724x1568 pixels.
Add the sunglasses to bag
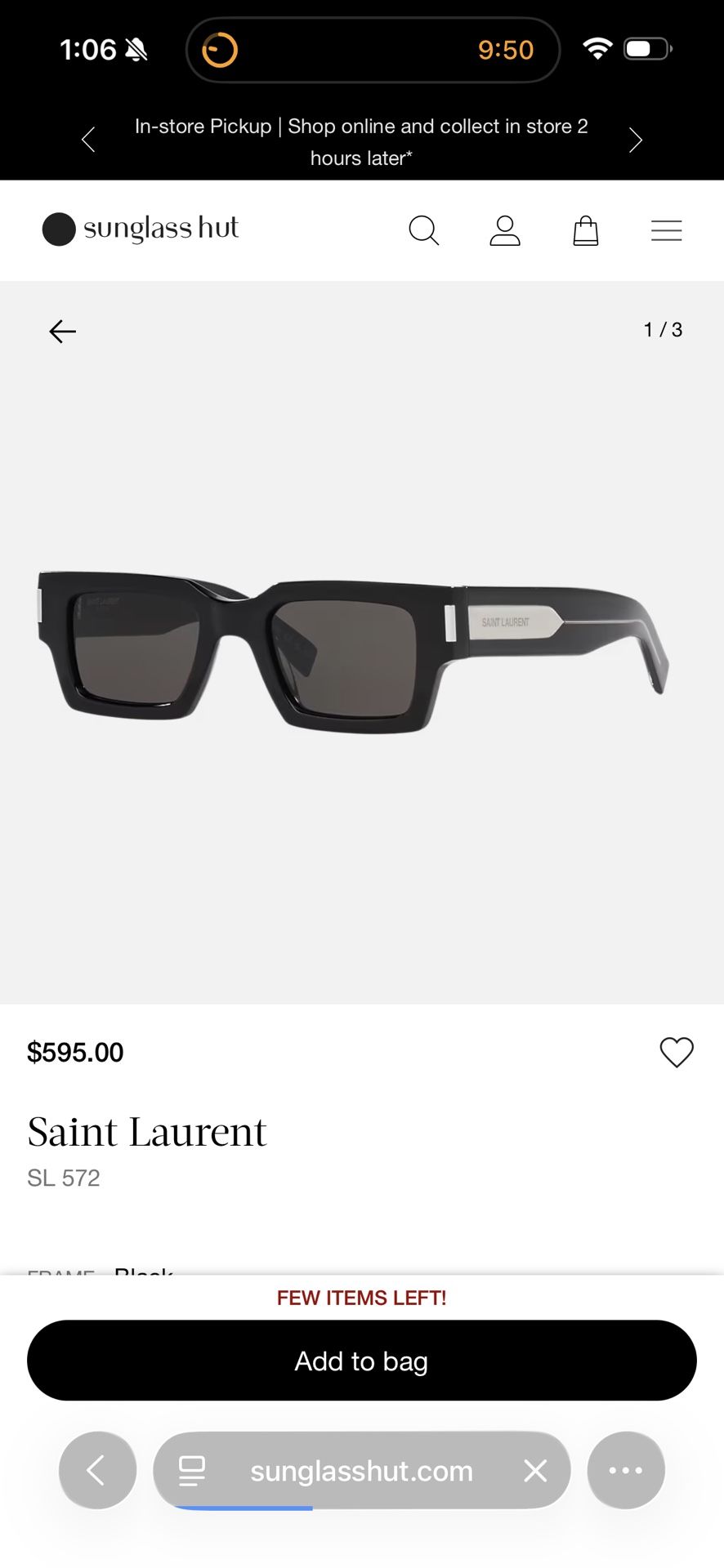coord(361,1361)
